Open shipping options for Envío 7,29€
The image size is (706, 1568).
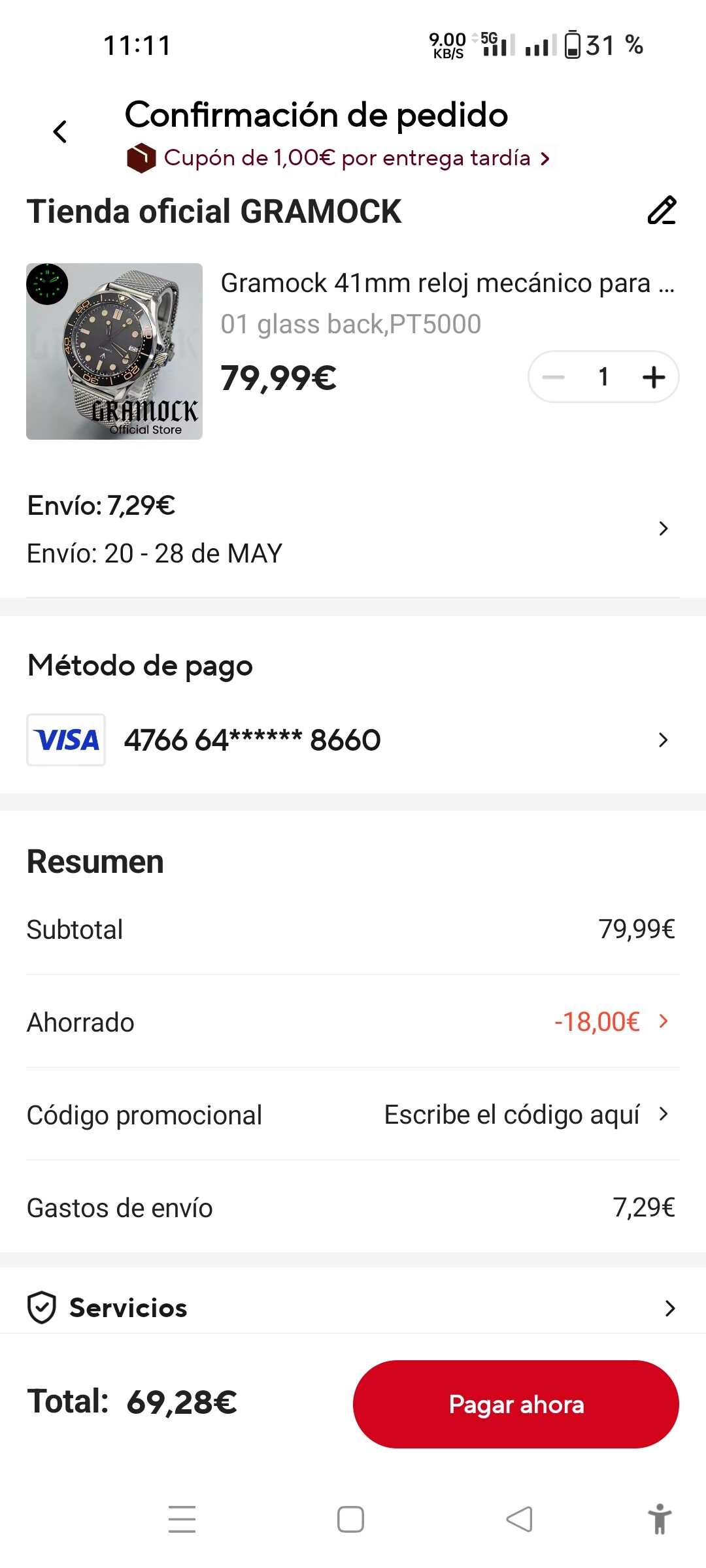tap(353, 529)
